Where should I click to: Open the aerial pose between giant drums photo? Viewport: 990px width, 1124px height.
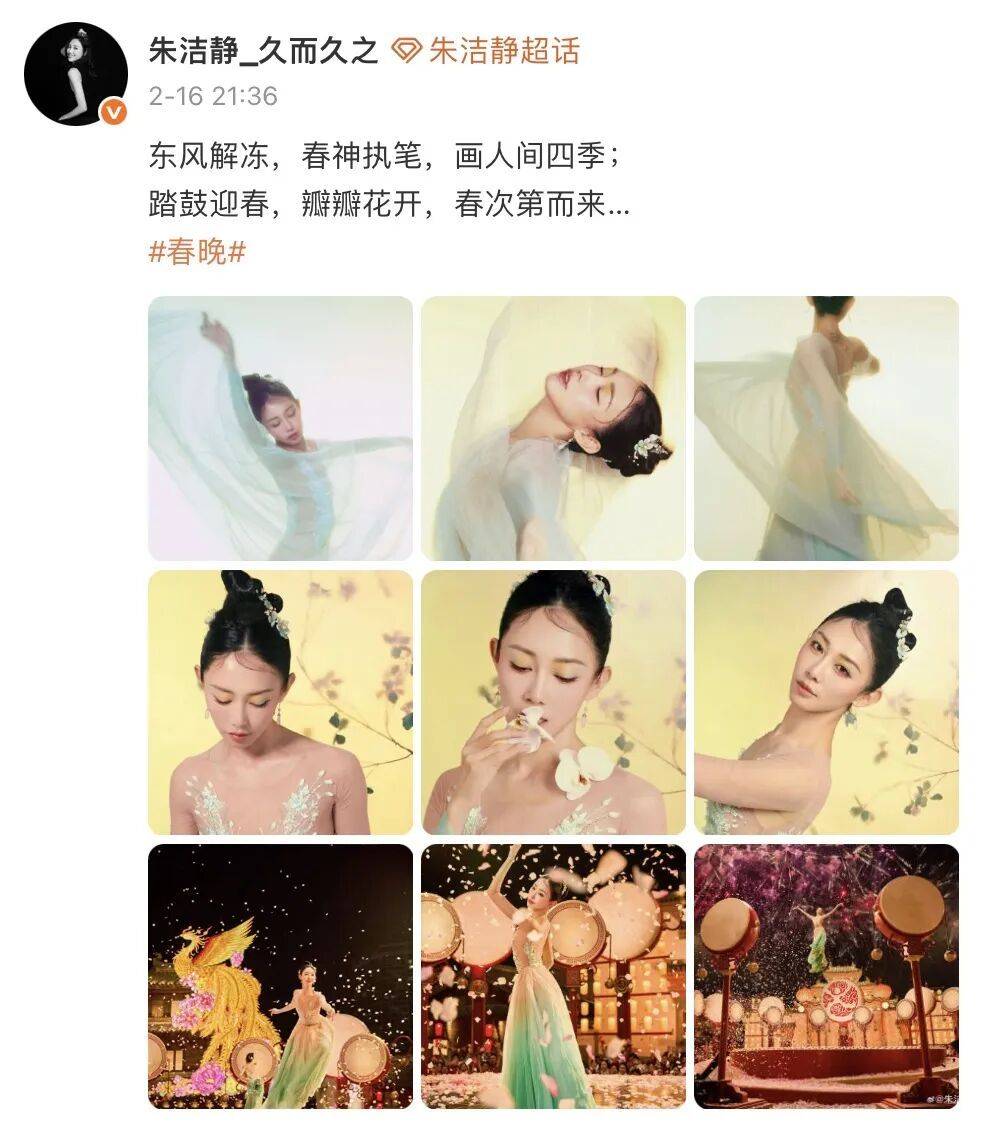(x=828, y=980)
